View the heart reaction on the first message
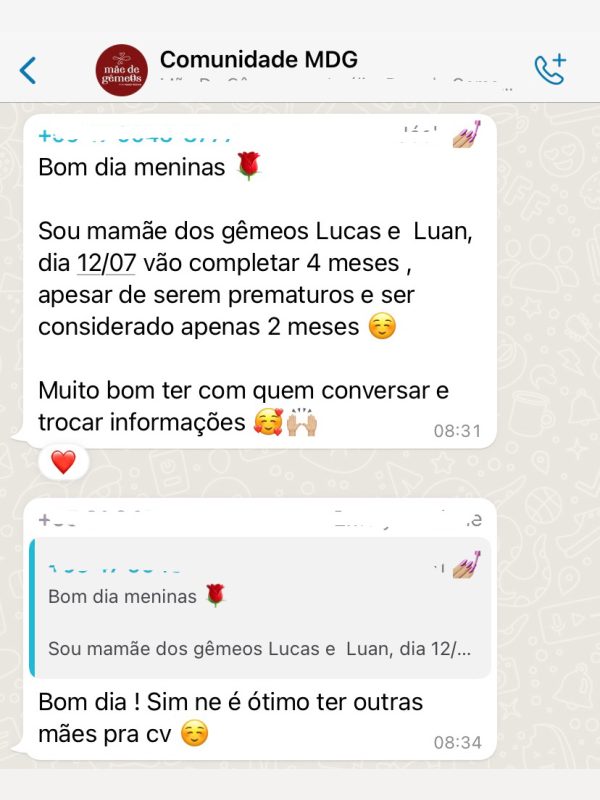The image size is (600, 800). coord(63,462)
